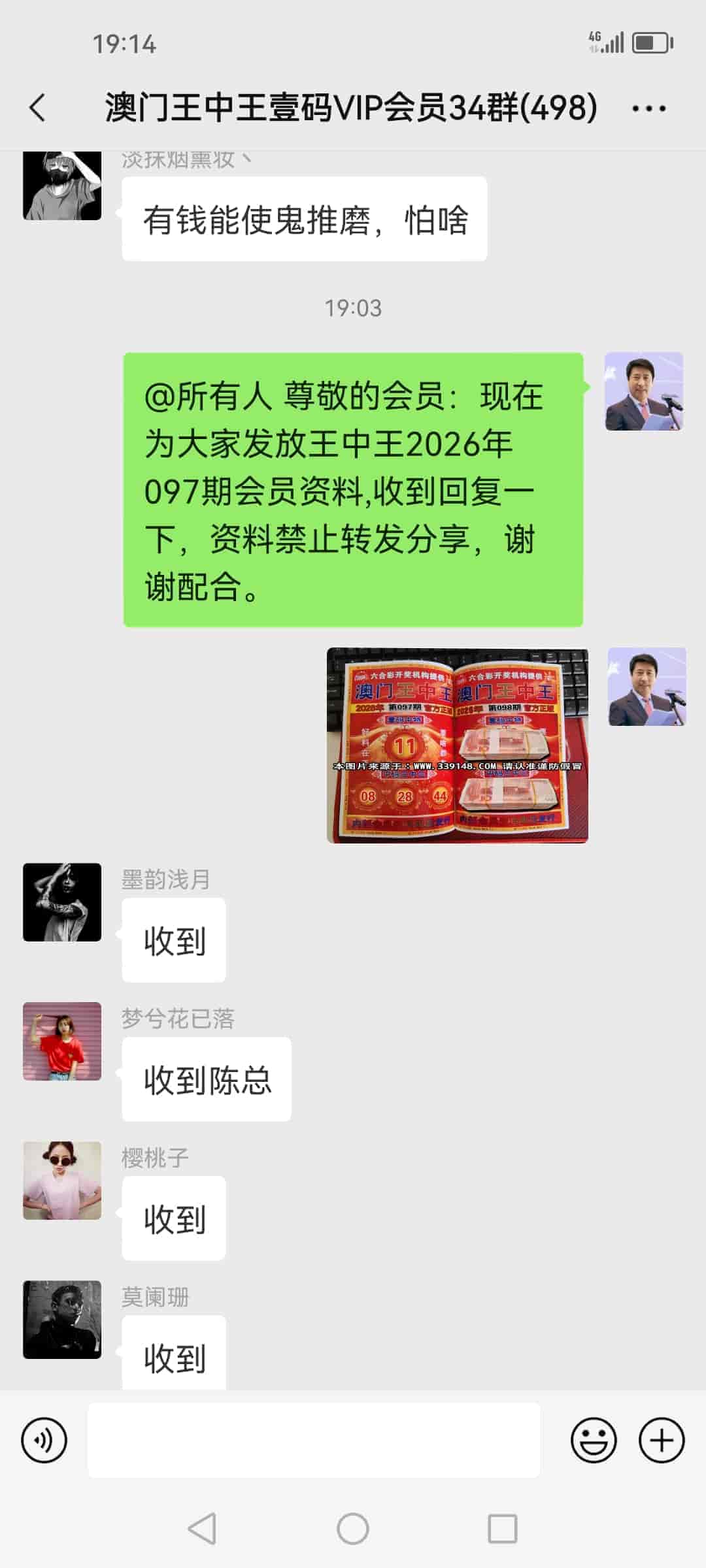Open the system recent apps button
The height and width of the screenshot is (1568, 706).
tap(502, 1529)
